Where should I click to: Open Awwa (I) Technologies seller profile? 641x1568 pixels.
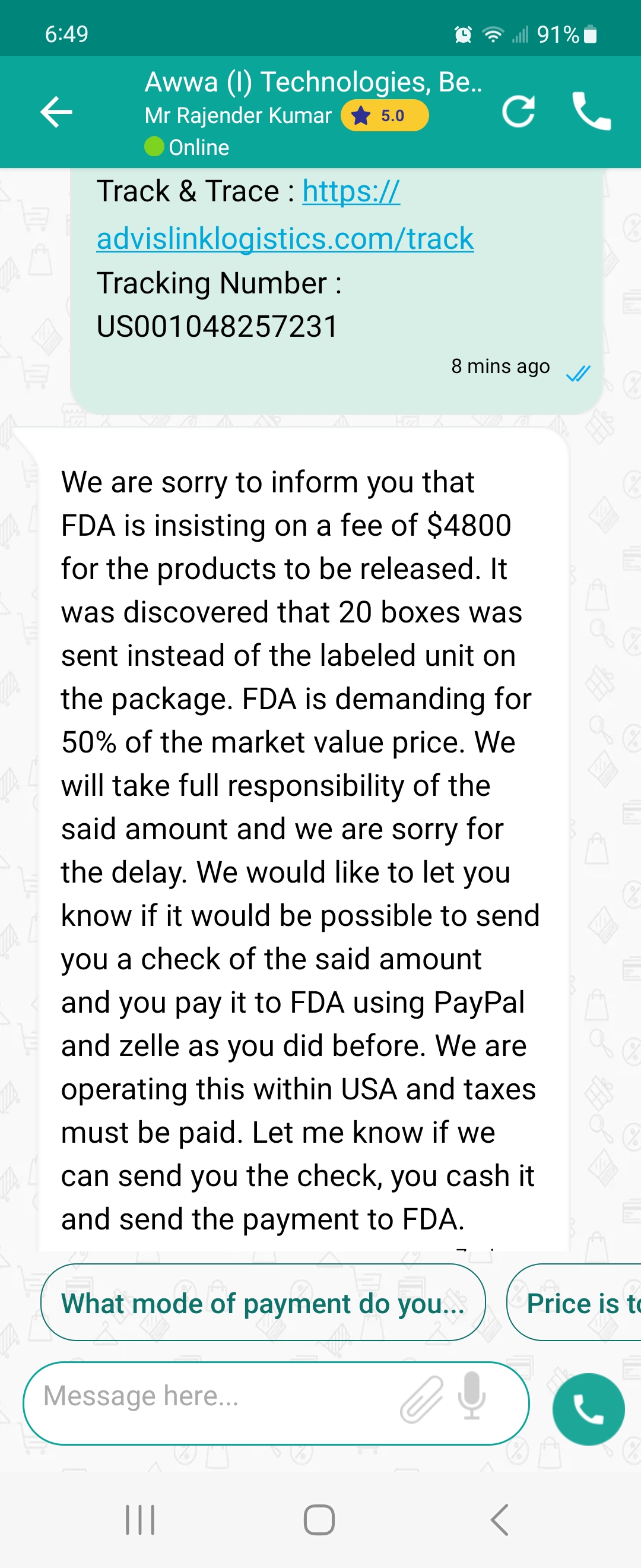tap(313, 83)
